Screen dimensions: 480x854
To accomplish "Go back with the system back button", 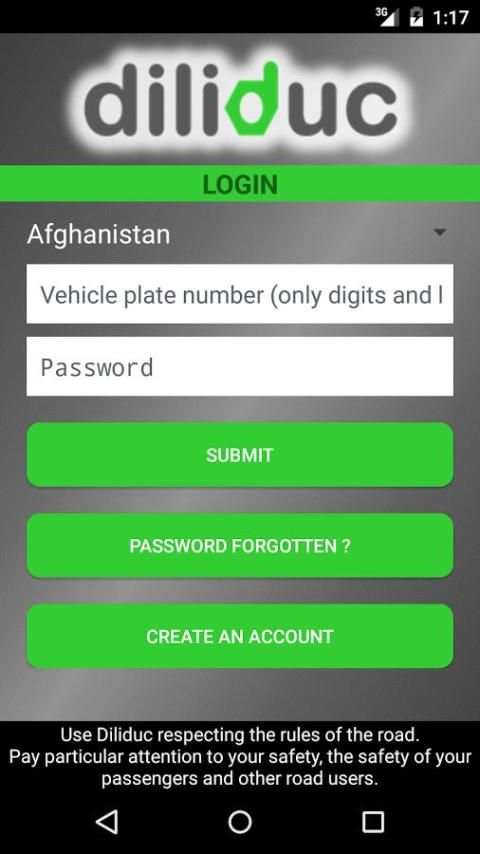I will 107,821.
